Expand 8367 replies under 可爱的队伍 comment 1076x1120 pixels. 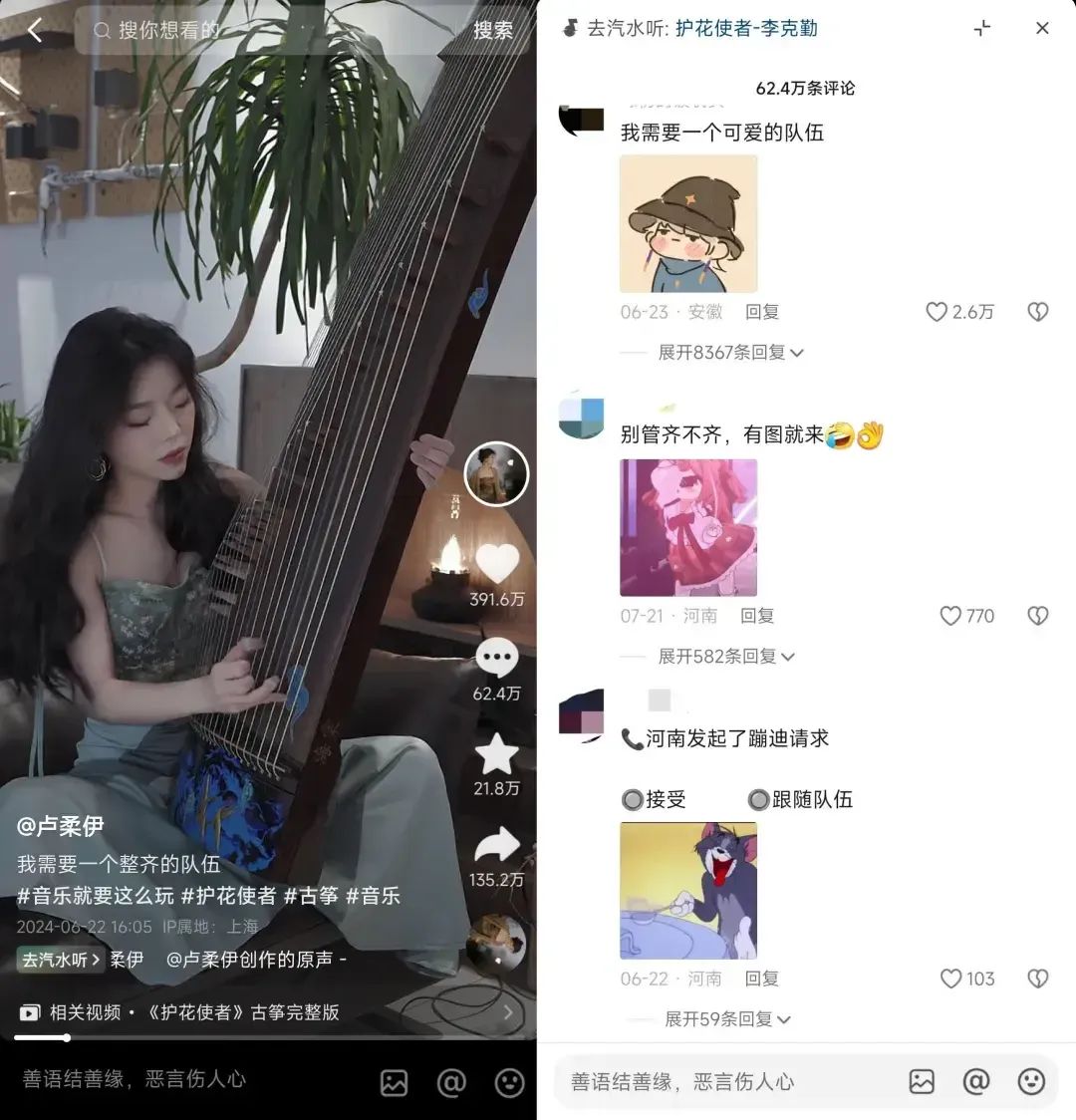pos(730,353)
